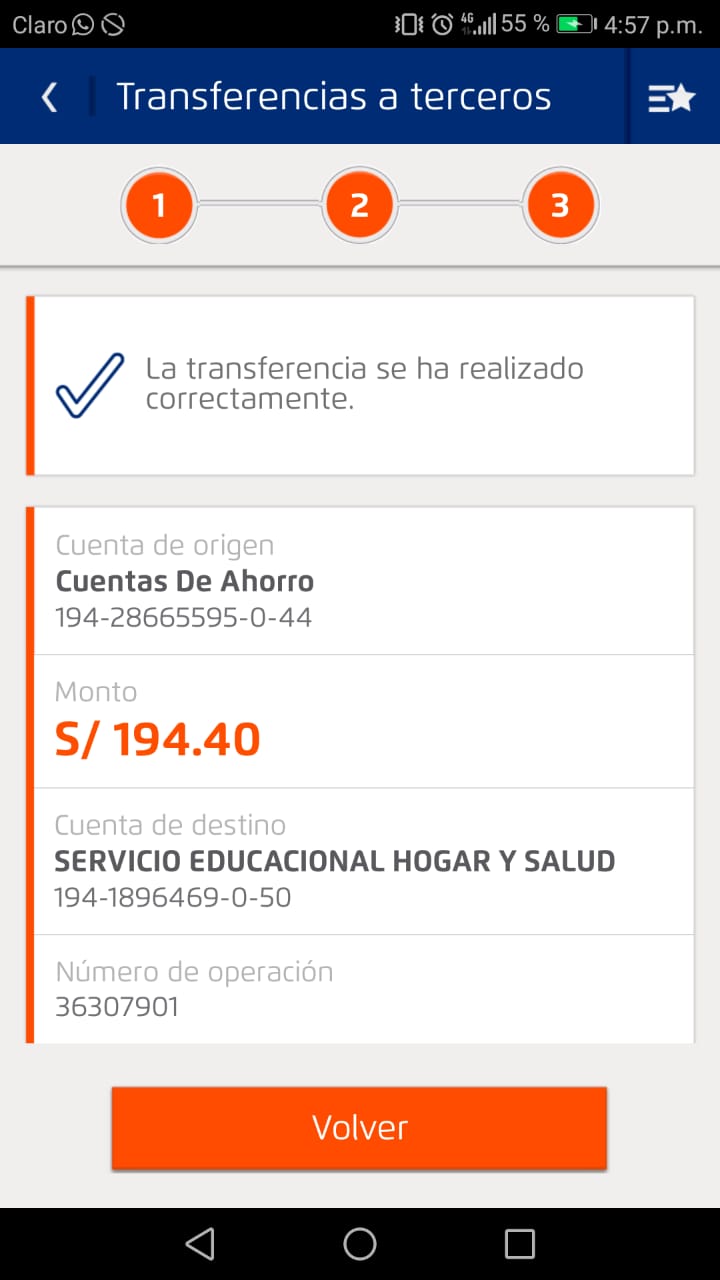Screen dimensions: 720x1280
Task: Go to the phone home screen
Action: click(x=360, y=1243)
